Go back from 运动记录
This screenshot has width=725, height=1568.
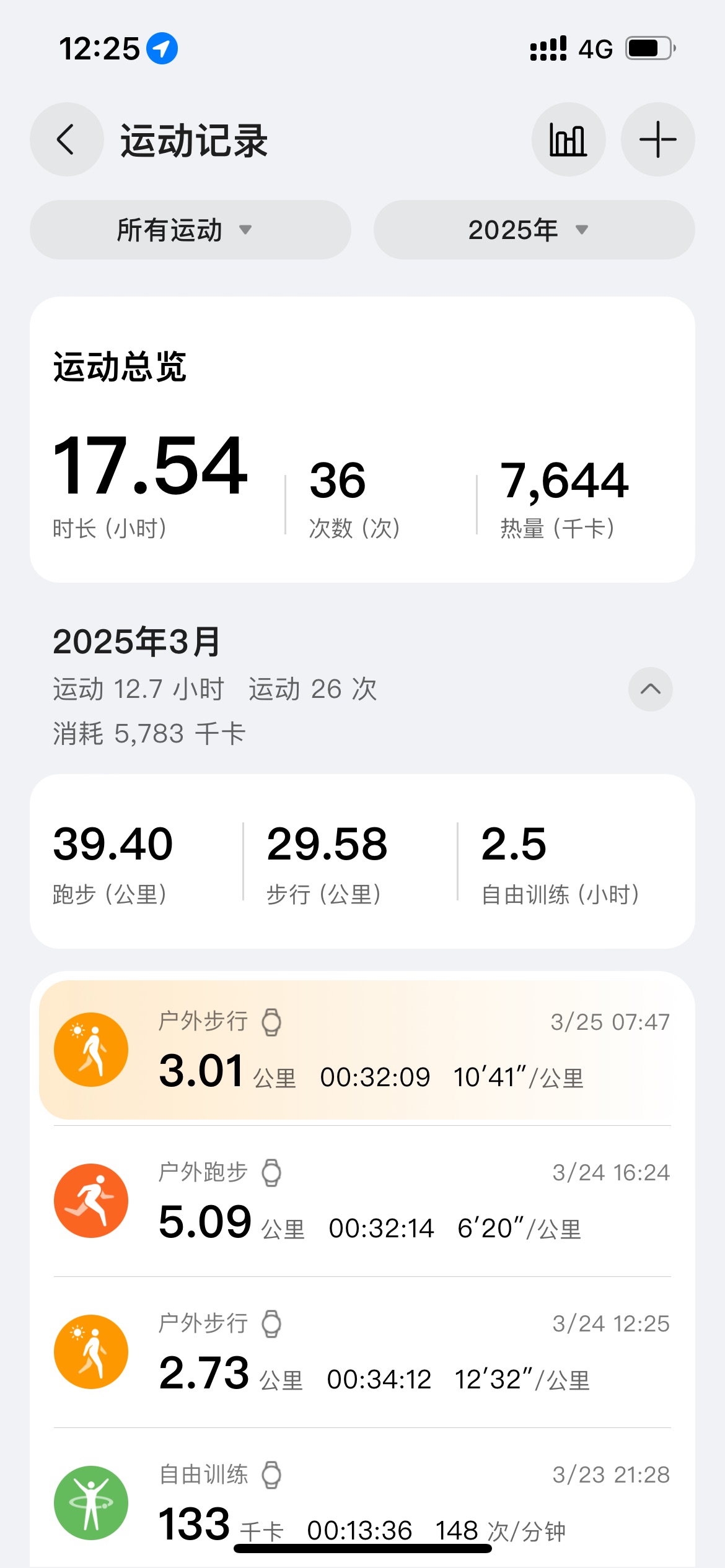(x=67, y=139)
